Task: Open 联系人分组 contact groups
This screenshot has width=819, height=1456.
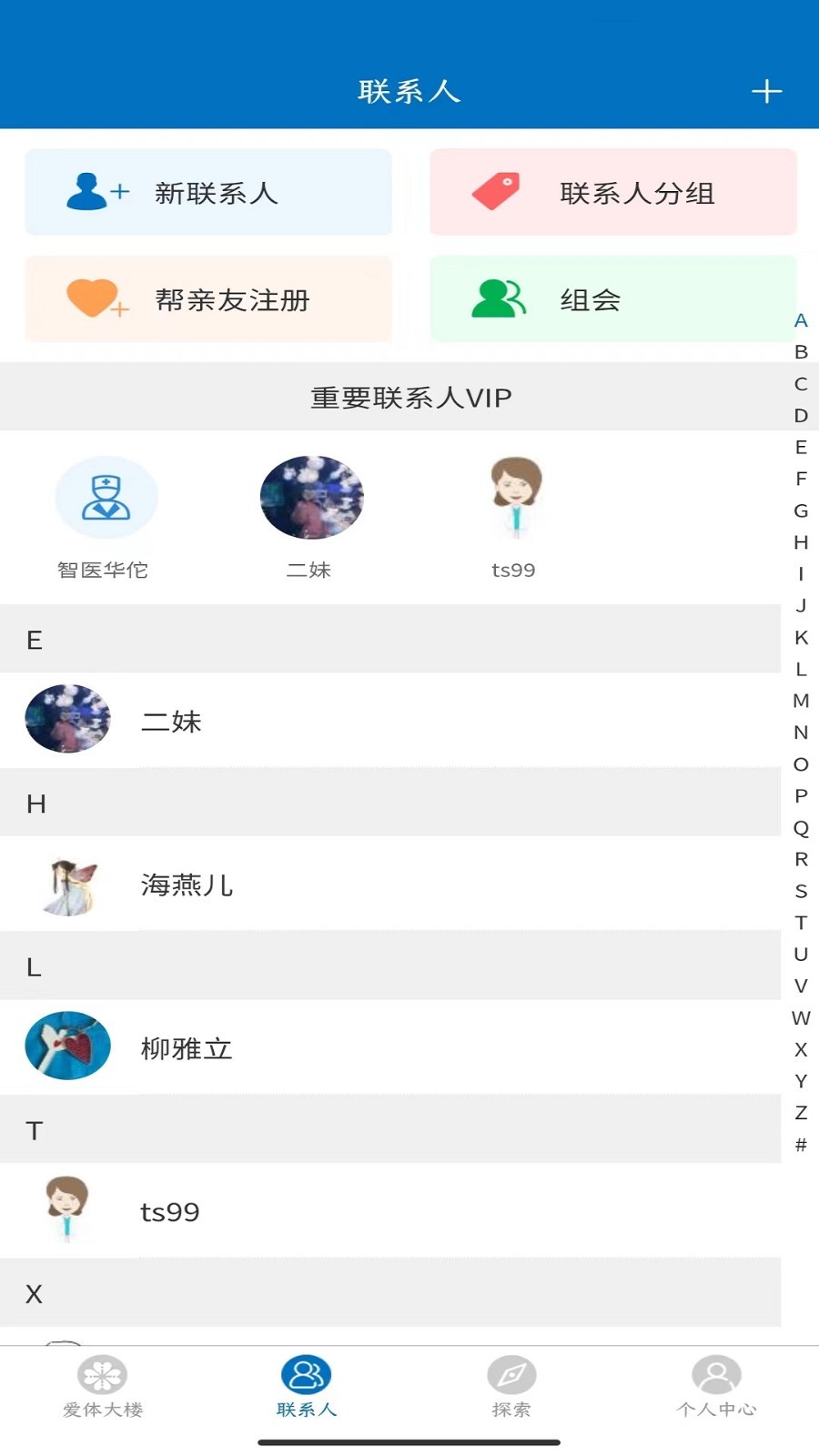Action: [x=613, y=192]
